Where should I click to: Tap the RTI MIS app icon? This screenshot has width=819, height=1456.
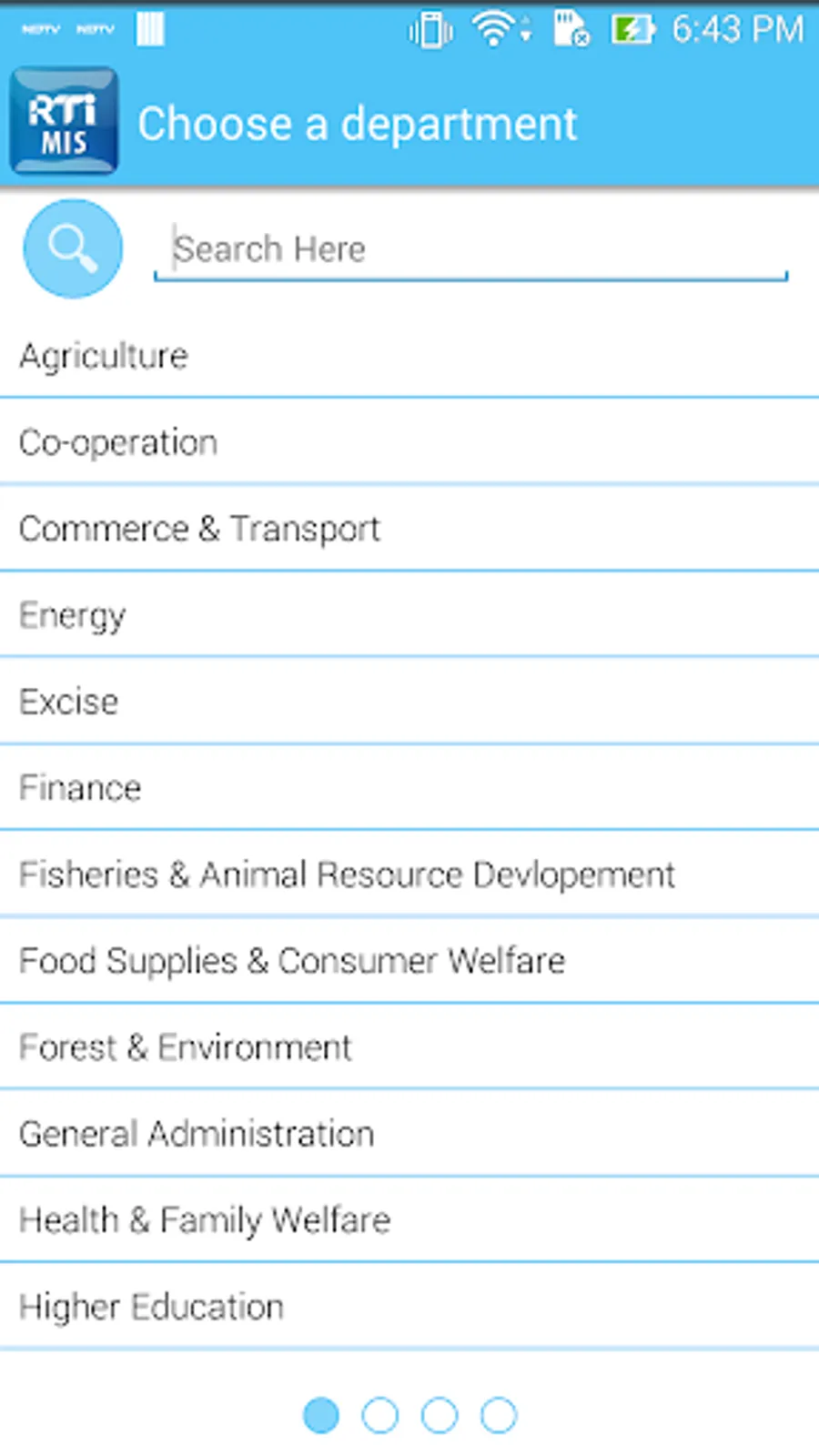point(64,121)
